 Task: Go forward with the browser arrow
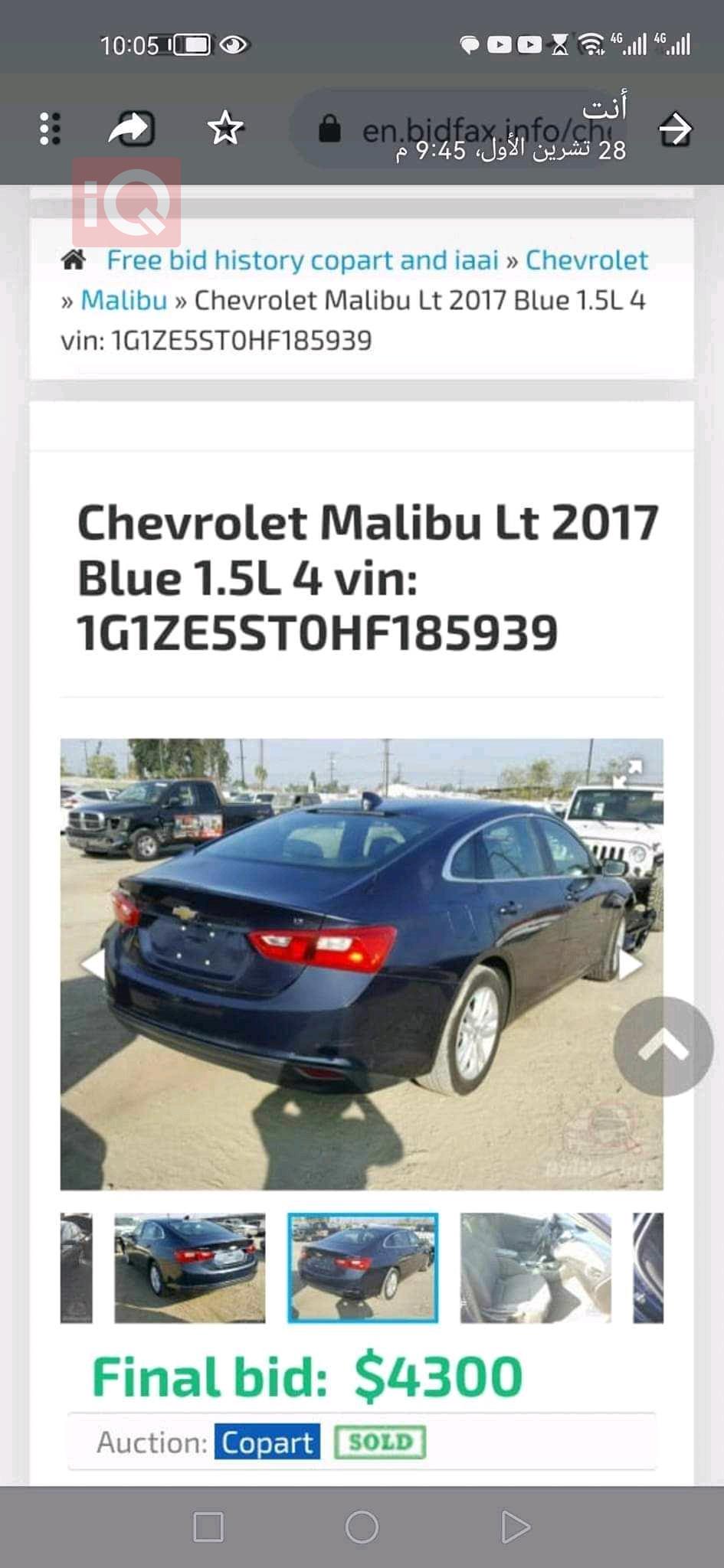click(x=676, y=129)
